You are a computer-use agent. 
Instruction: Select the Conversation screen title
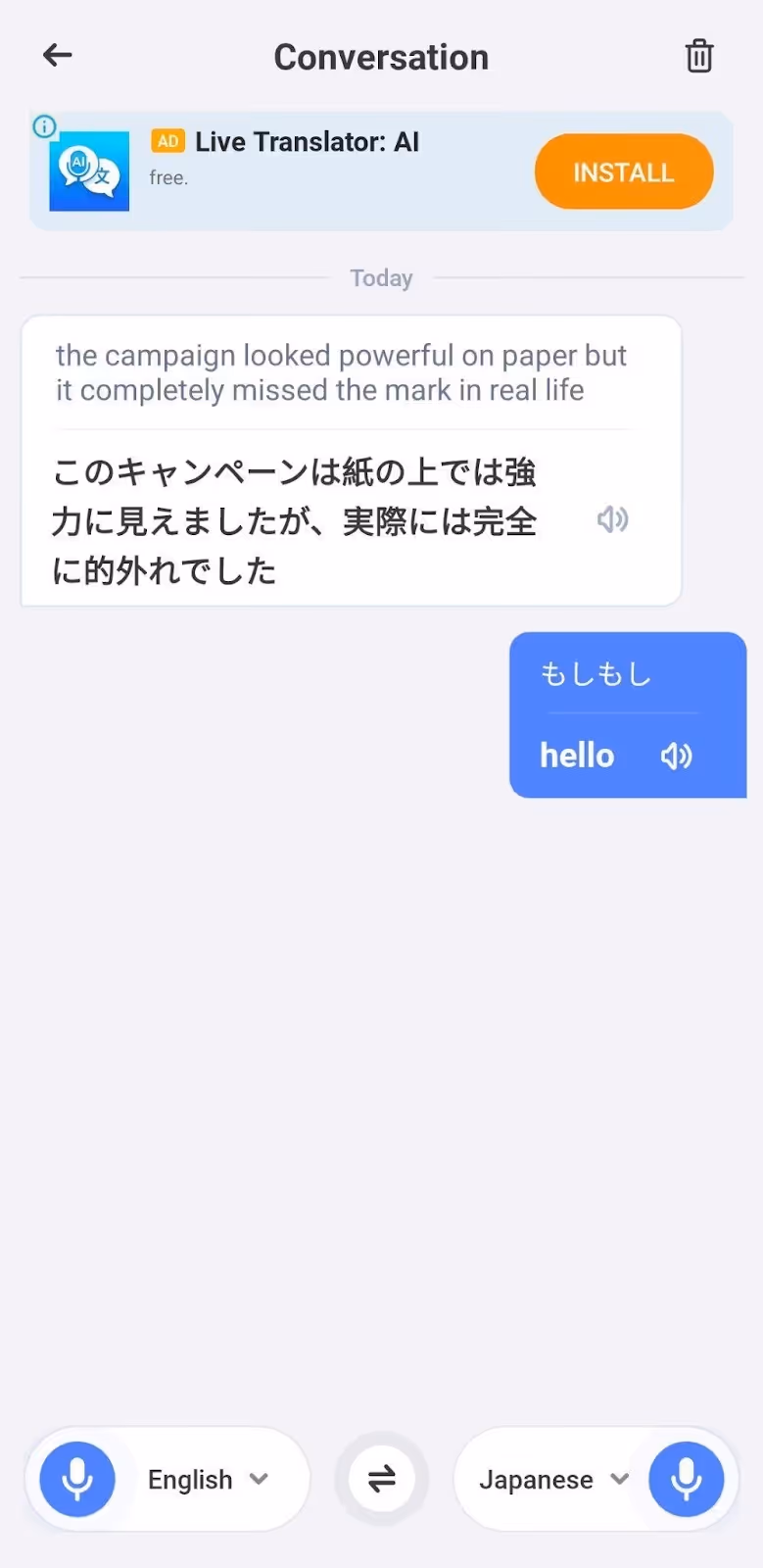tap(381, 57)
